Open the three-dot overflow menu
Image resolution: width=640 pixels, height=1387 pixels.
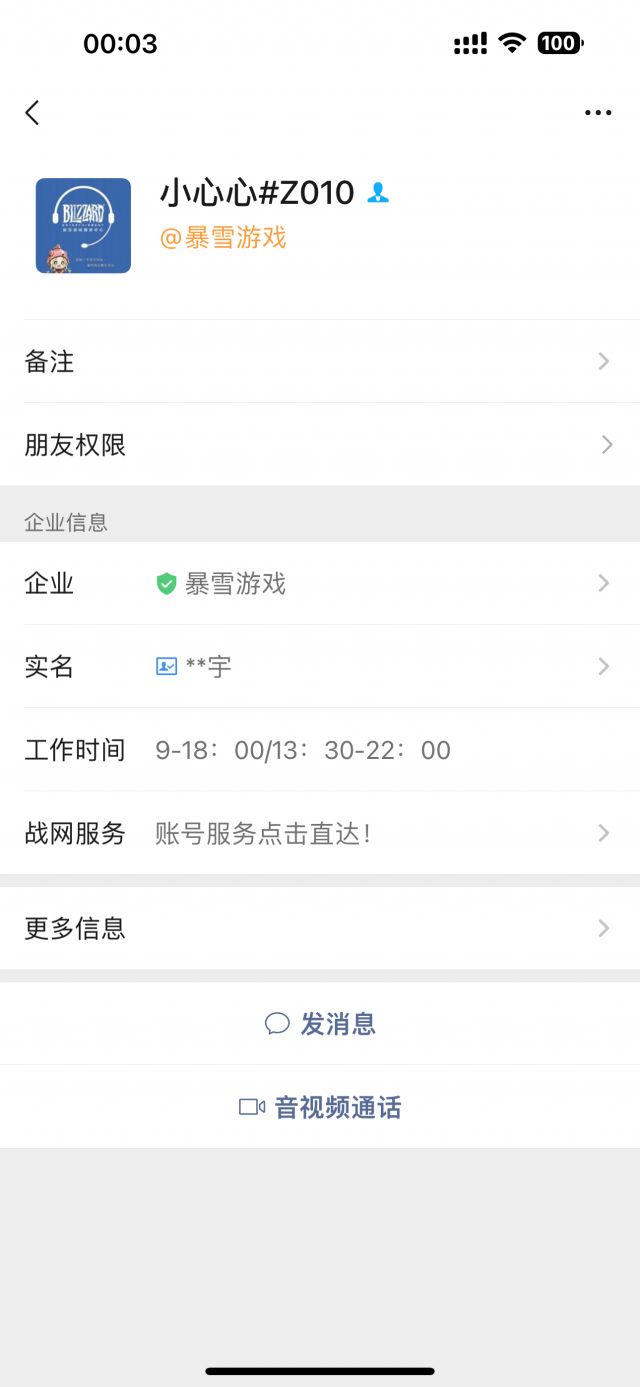pos(598,113)
